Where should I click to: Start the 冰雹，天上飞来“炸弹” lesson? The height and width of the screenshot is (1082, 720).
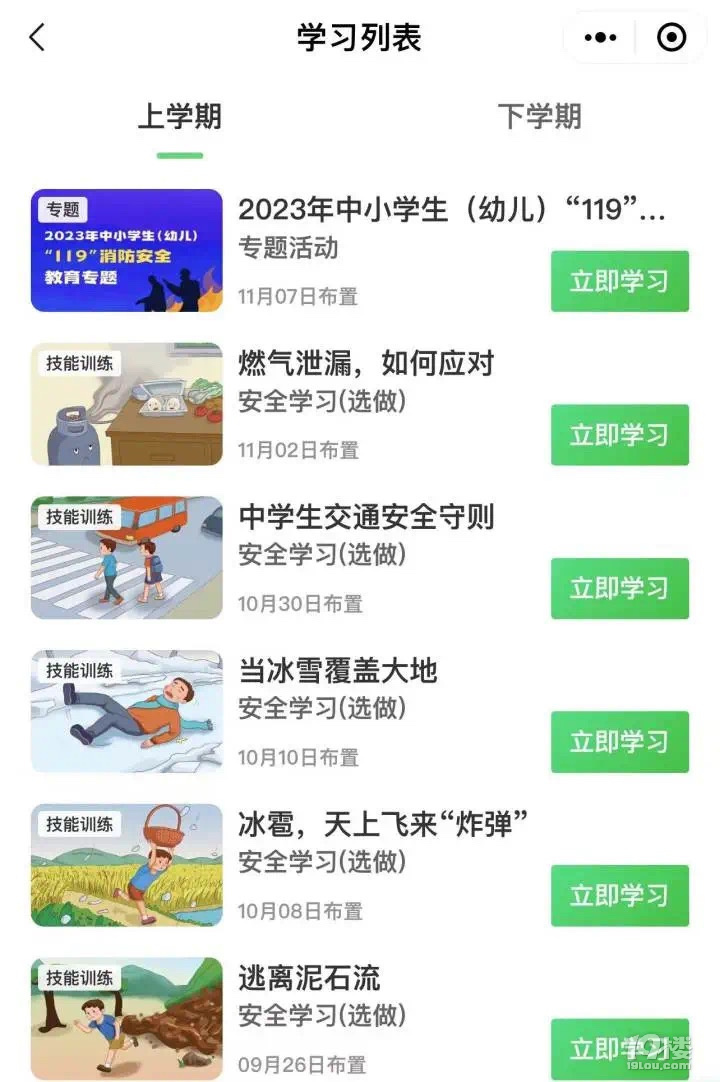point(619,895)
